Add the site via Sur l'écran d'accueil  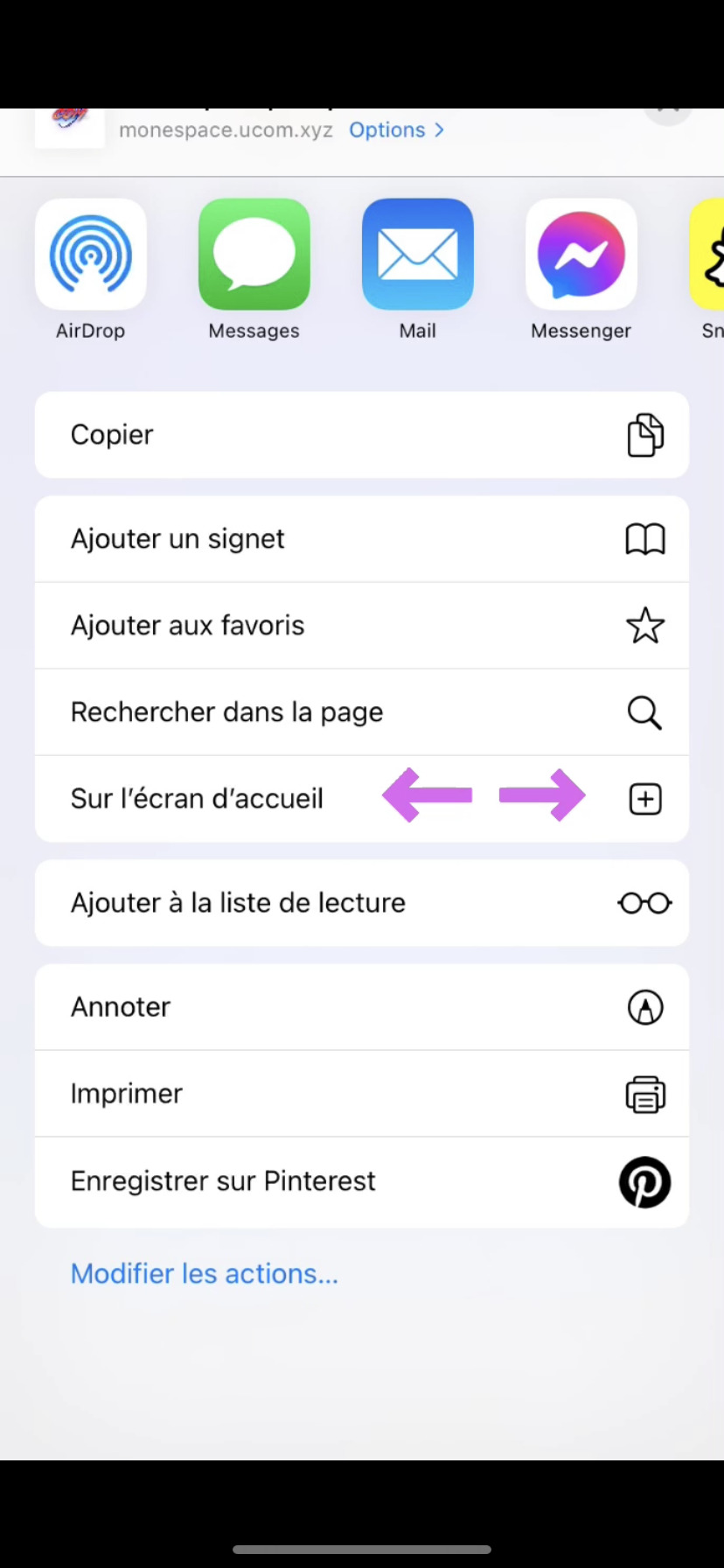tap(362, 799)
